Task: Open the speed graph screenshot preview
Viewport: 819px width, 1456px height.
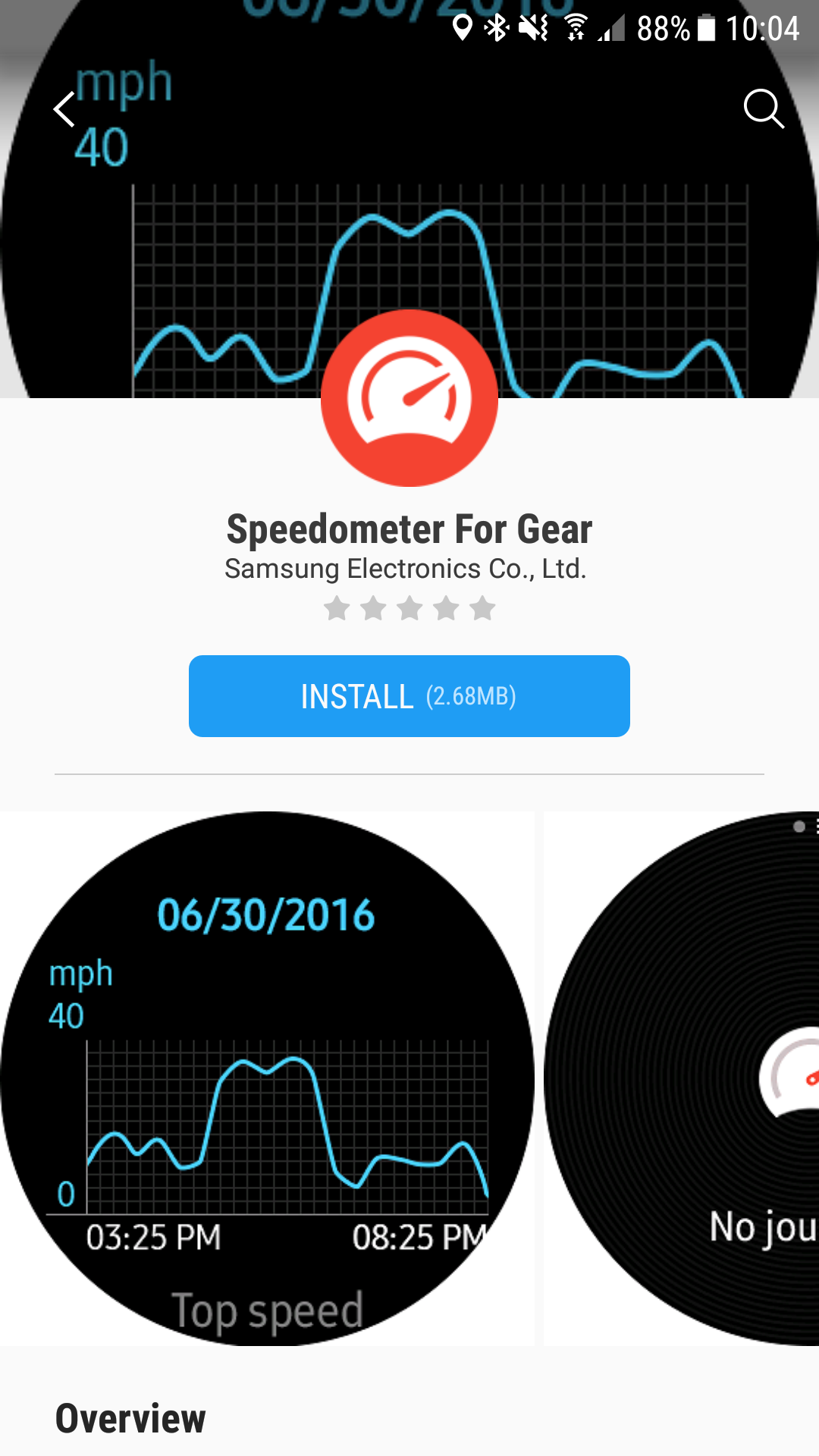Action: 267,1078
